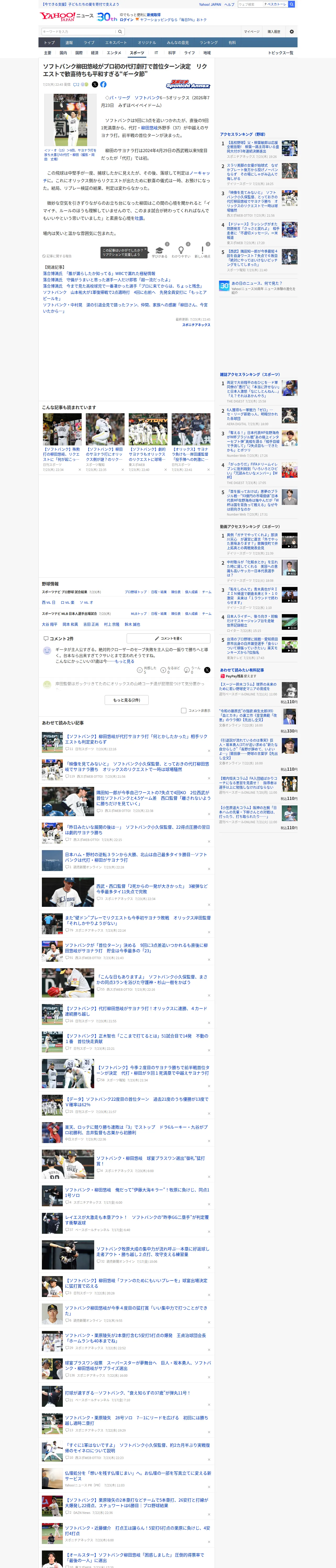Image resolution: width=336 pixels, height=1568 pixels.
Task: Open 大谷 翔平 player link
Action: (49, 625)
